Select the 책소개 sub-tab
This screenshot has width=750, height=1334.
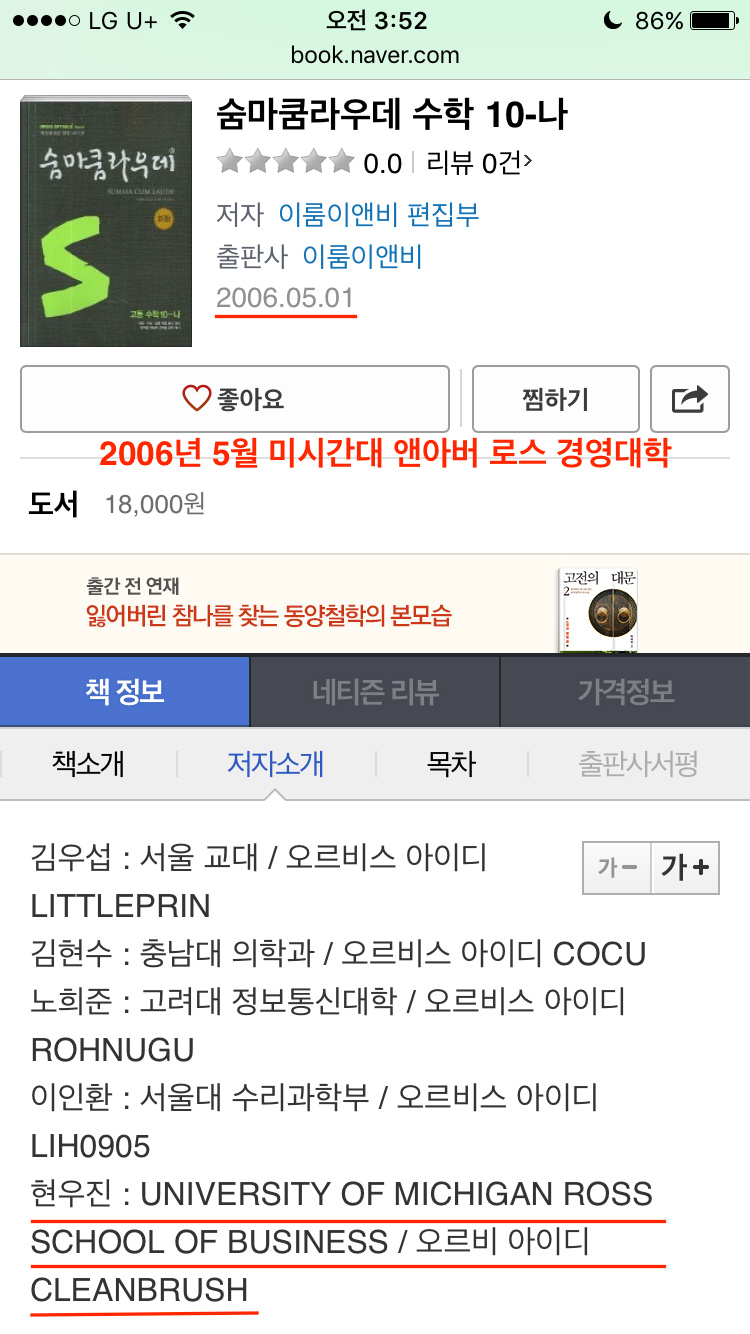pyautogui.click(x=89, y=764)
